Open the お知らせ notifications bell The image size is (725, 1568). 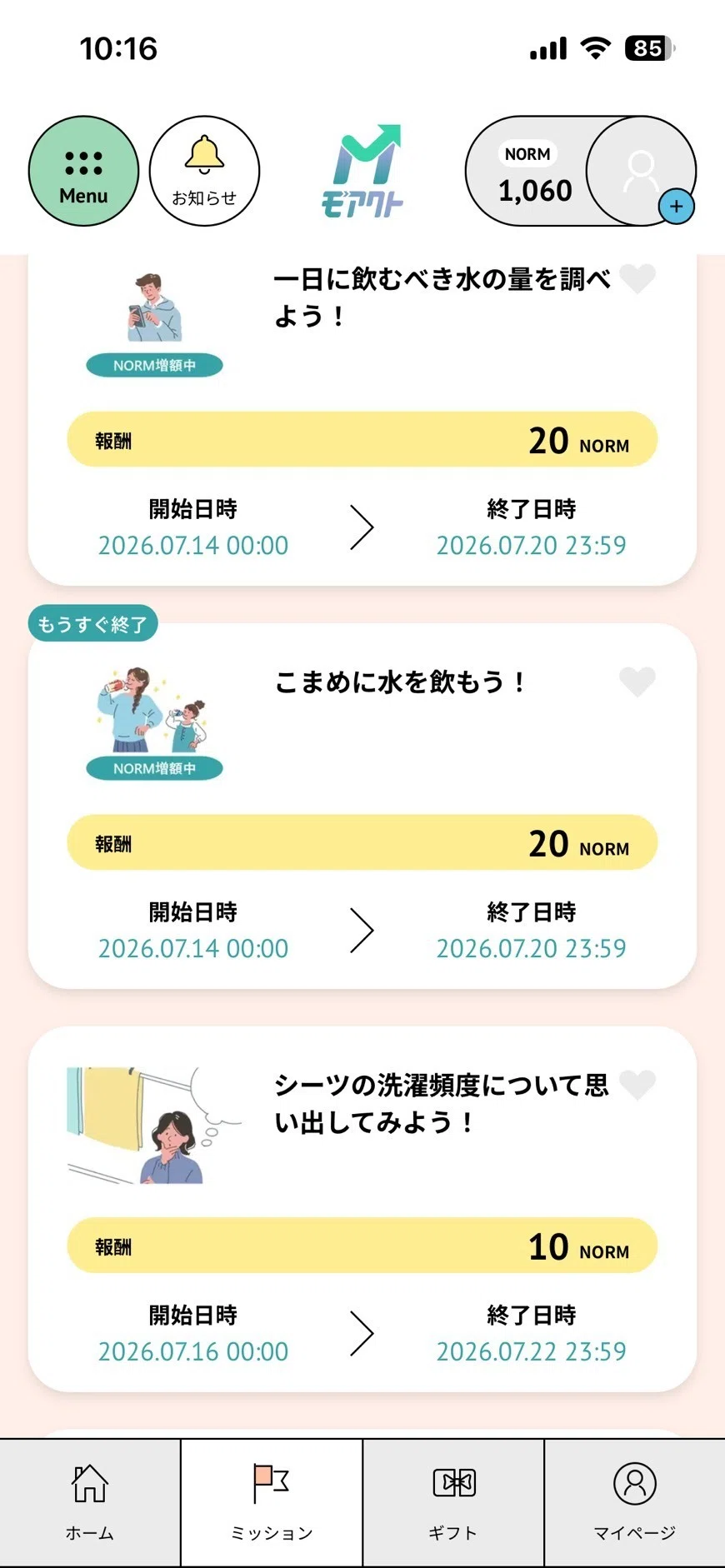(205, 171)
